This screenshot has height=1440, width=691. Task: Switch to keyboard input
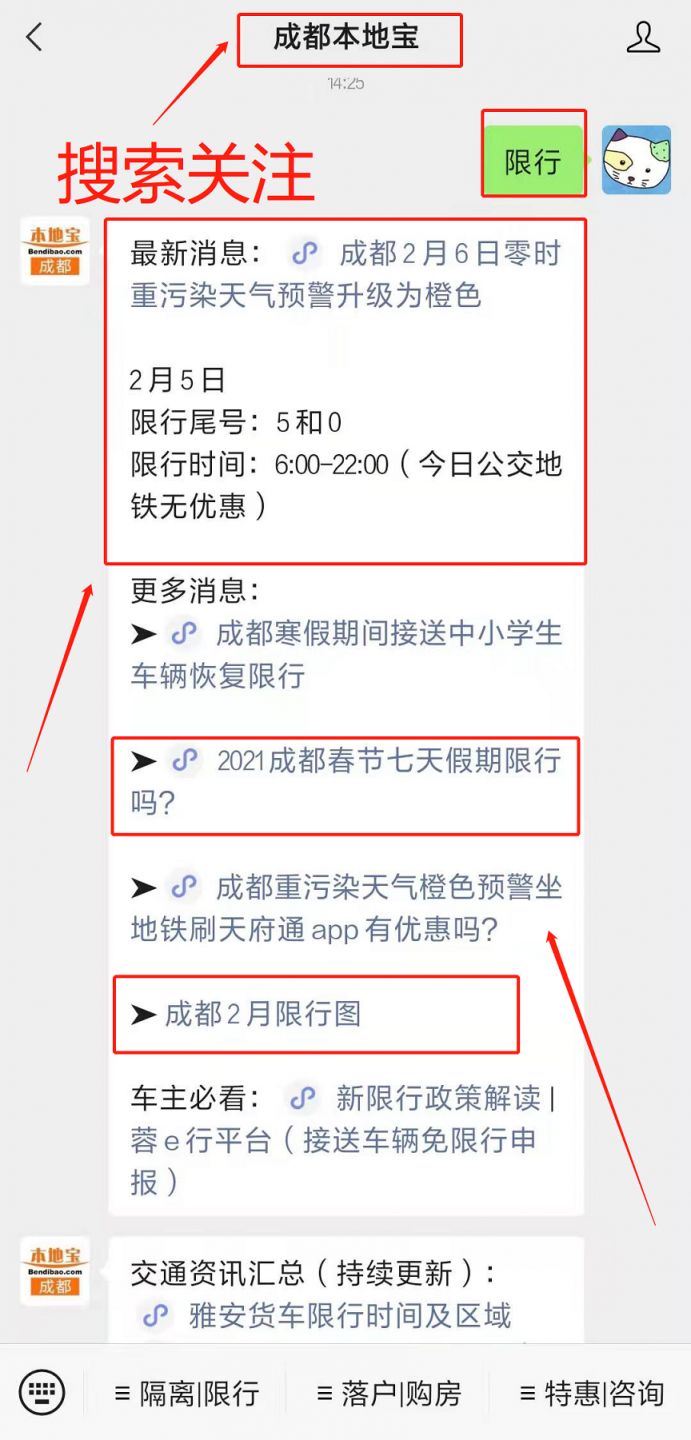pos(42,1392)
